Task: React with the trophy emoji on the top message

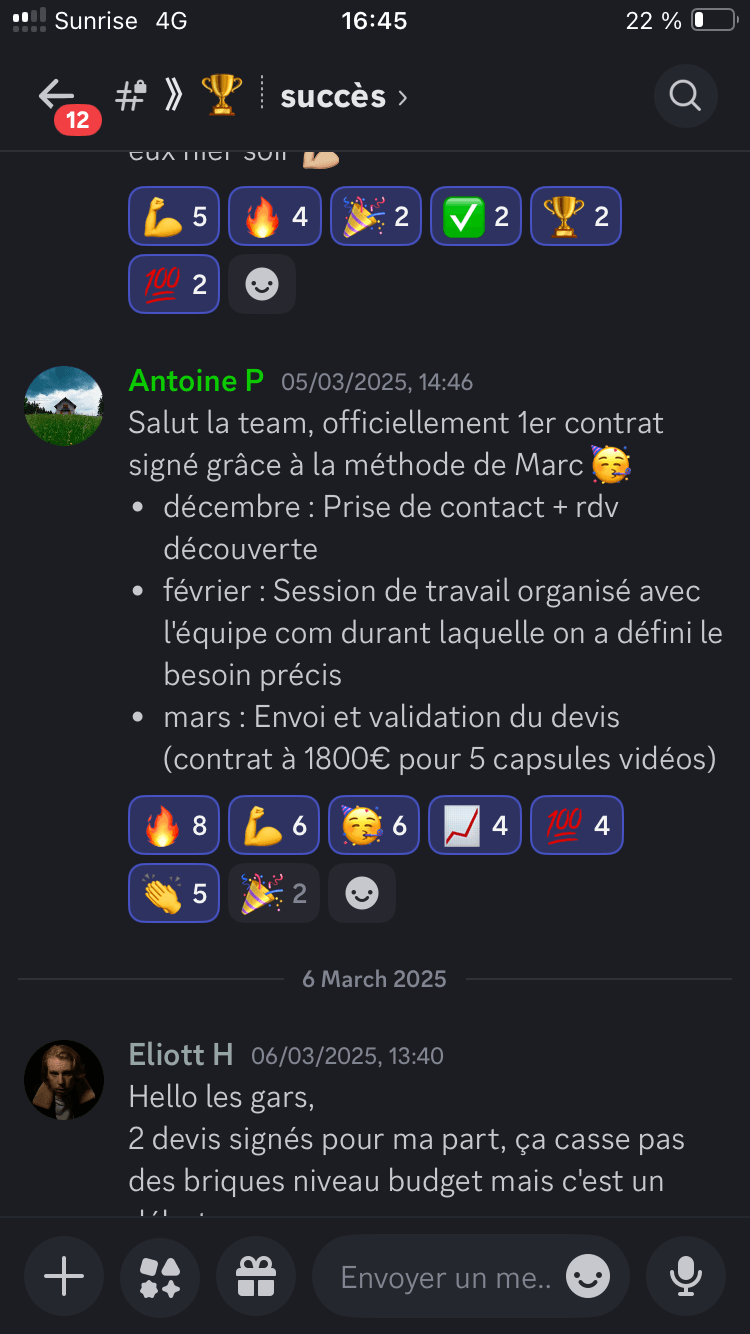Action: 576,216
